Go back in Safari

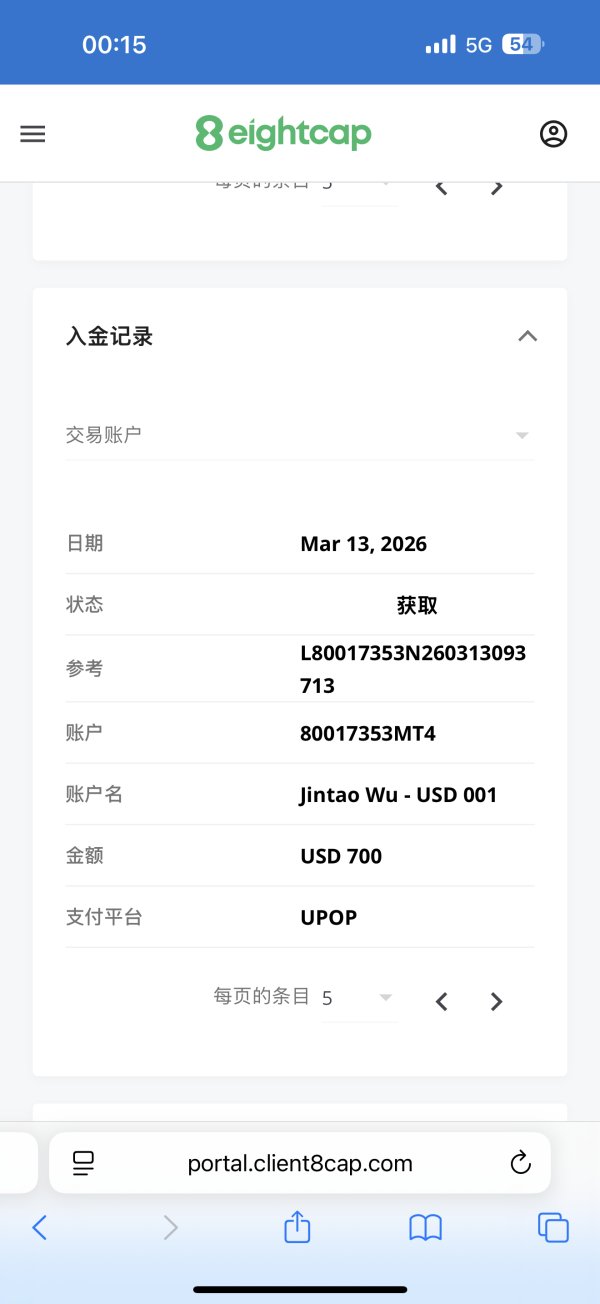tap(40, 1227)
